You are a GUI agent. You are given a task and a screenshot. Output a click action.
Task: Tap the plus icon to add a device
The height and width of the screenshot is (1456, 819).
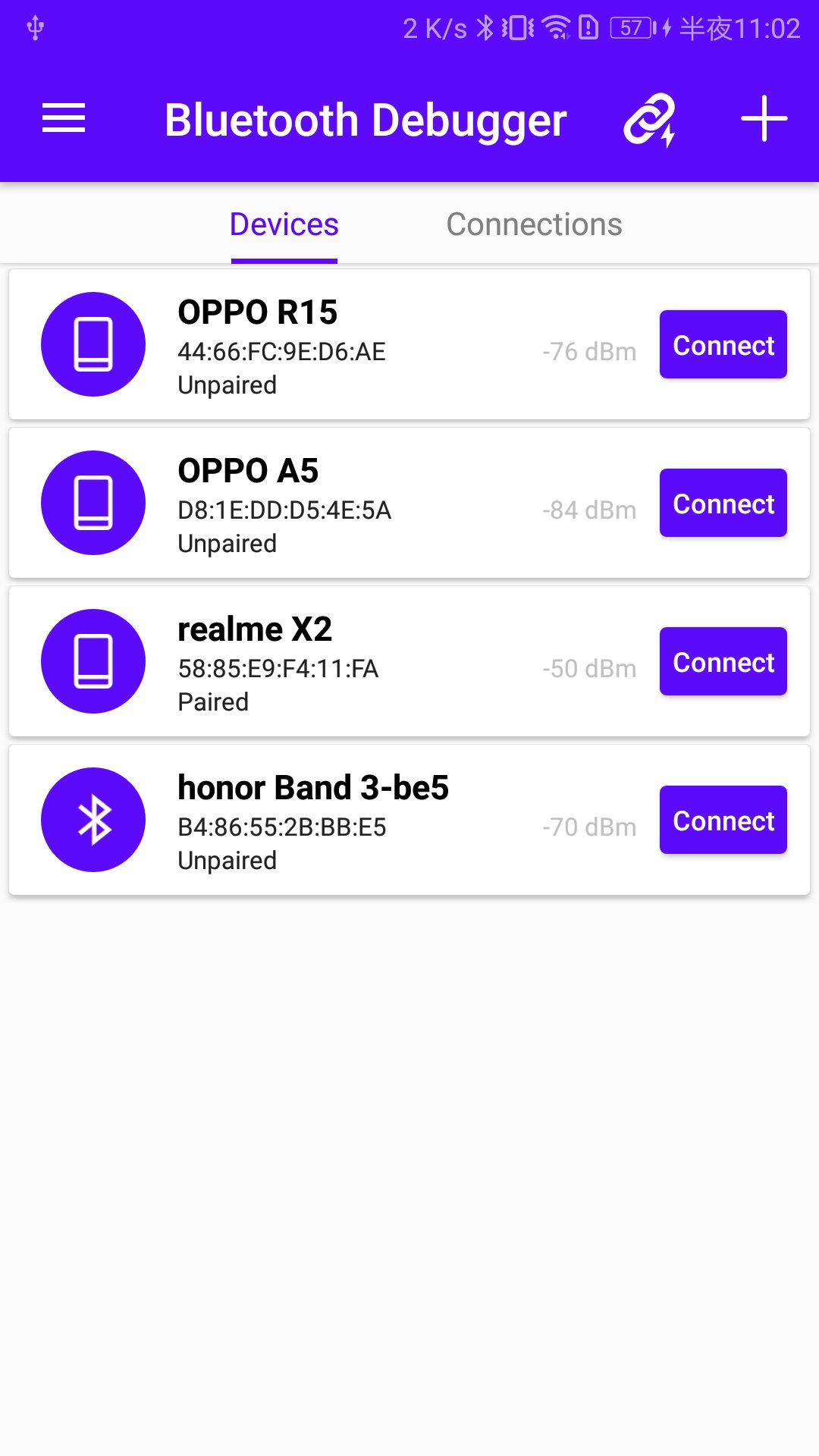click(x=764, y=118)
